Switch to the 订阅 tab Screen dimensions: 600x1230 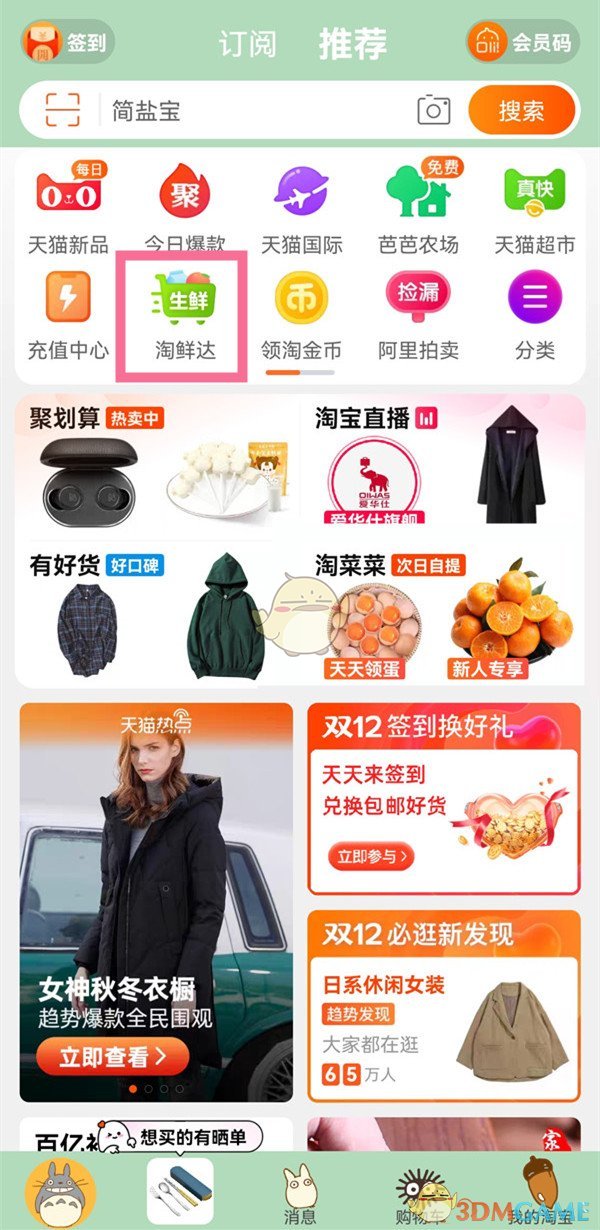point(248,44)
